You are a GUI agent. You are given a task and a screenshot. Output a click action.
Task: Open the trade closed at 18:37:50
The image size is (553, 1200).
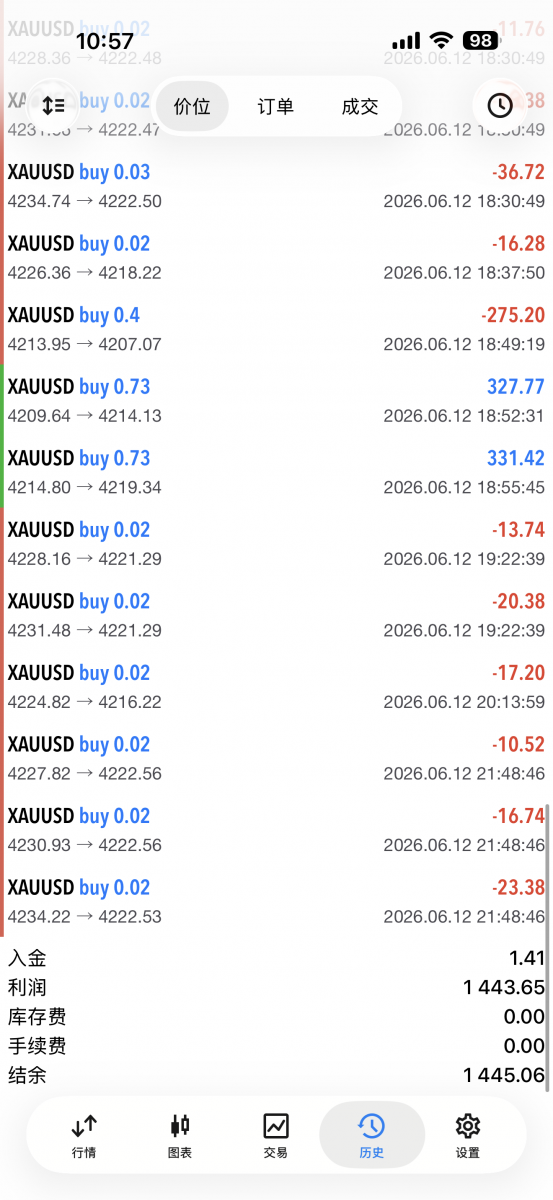[x=276, y=257]
